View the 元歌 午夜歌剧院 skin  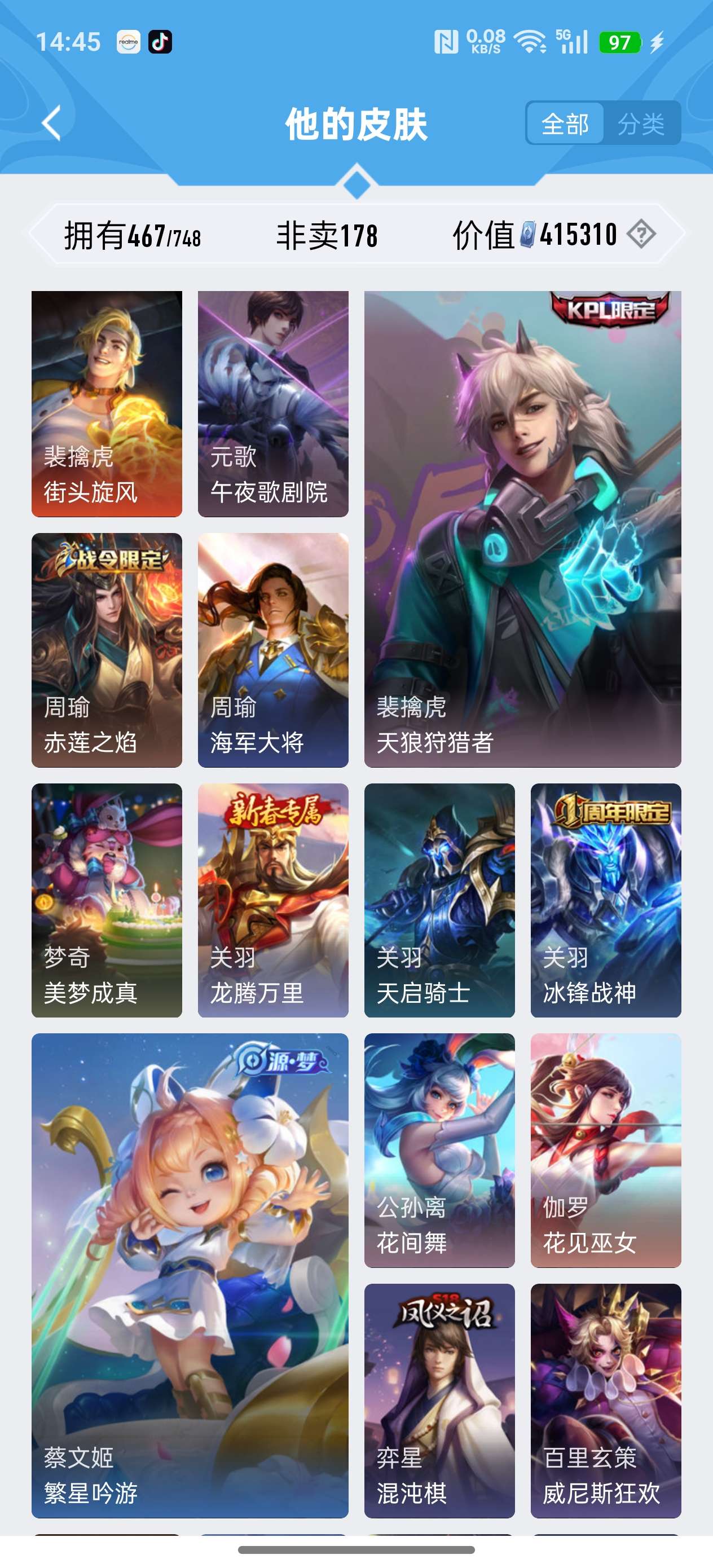273,404
